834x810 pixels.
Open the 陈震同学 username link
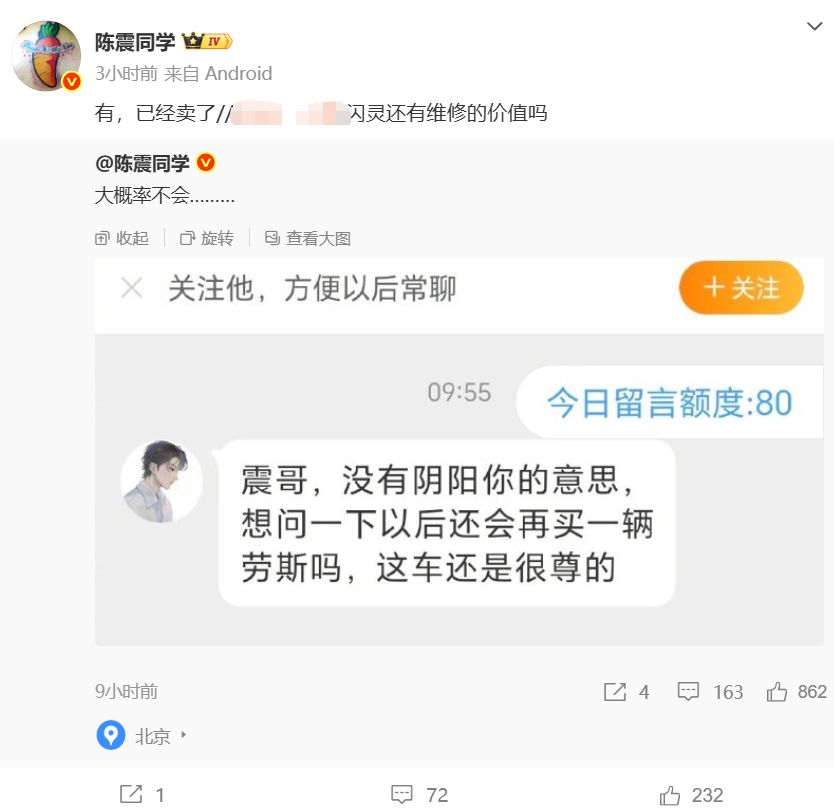tap(134, 42)
